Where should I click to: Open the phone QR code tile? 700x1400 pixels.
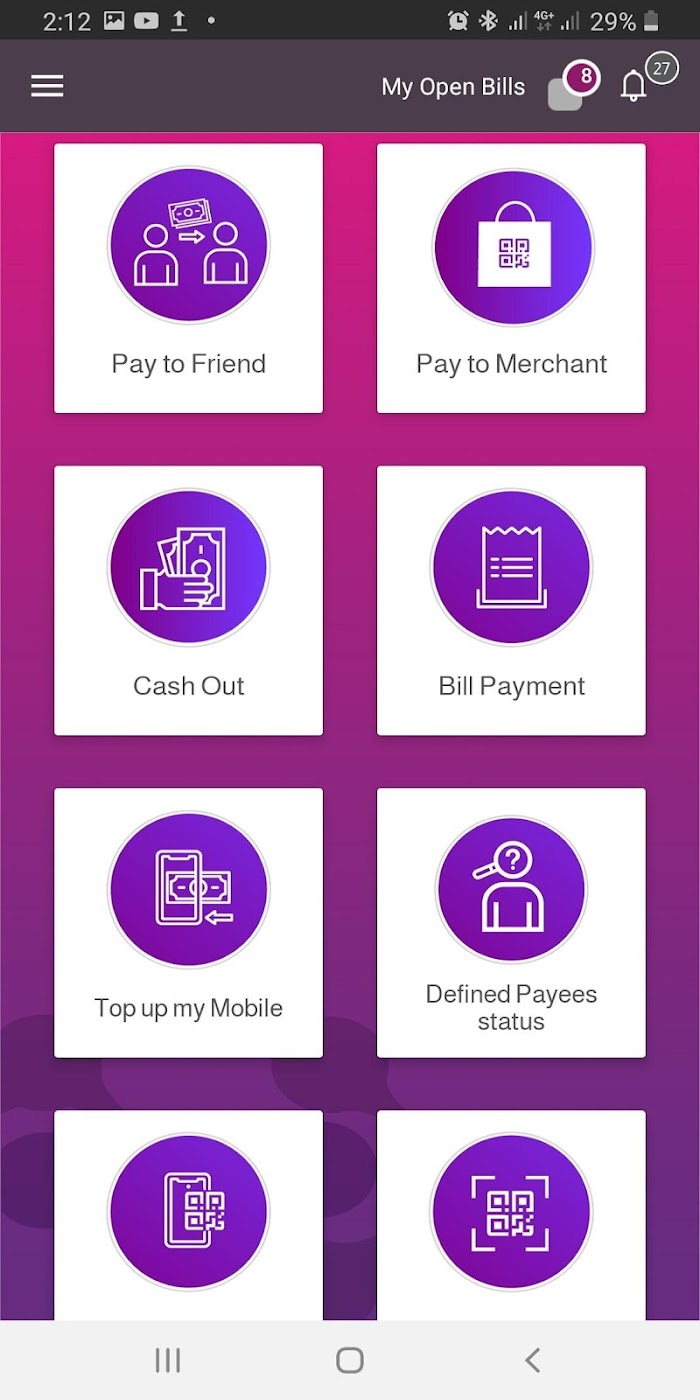coord(188,1215)
